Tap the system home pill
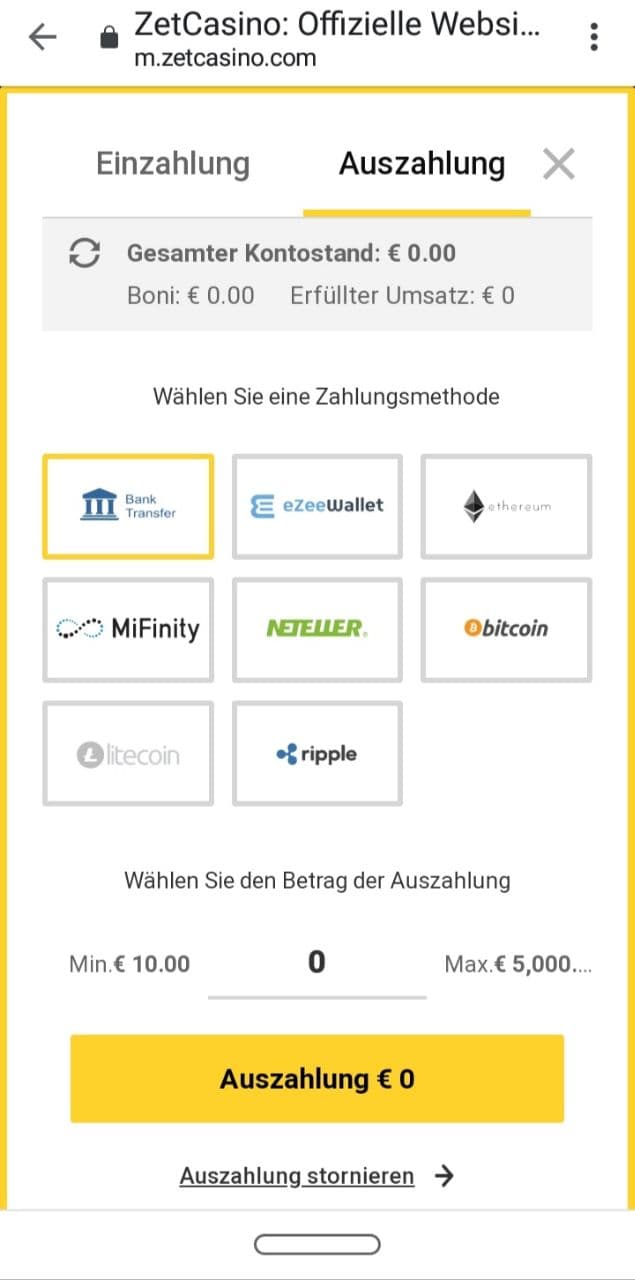 coord(317,1244)
